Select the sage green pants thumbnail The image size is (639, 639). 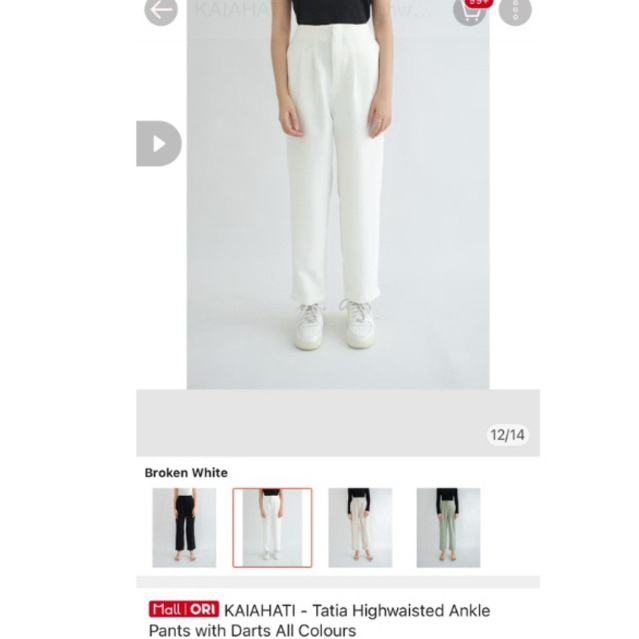pos(448,527)
